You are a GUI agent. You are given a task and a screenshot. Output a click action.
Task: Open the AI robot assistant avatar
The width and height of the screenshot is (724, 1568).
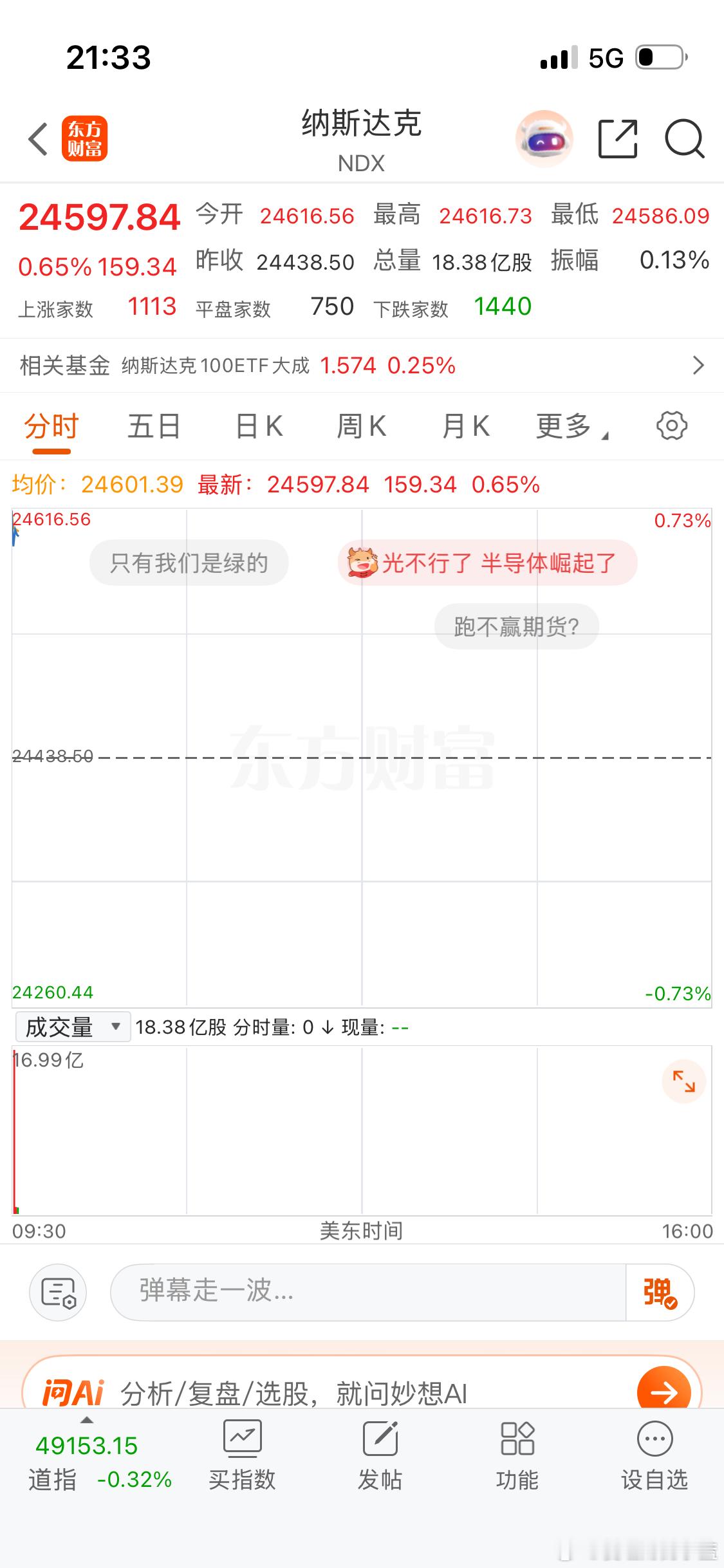pos(544,137)
